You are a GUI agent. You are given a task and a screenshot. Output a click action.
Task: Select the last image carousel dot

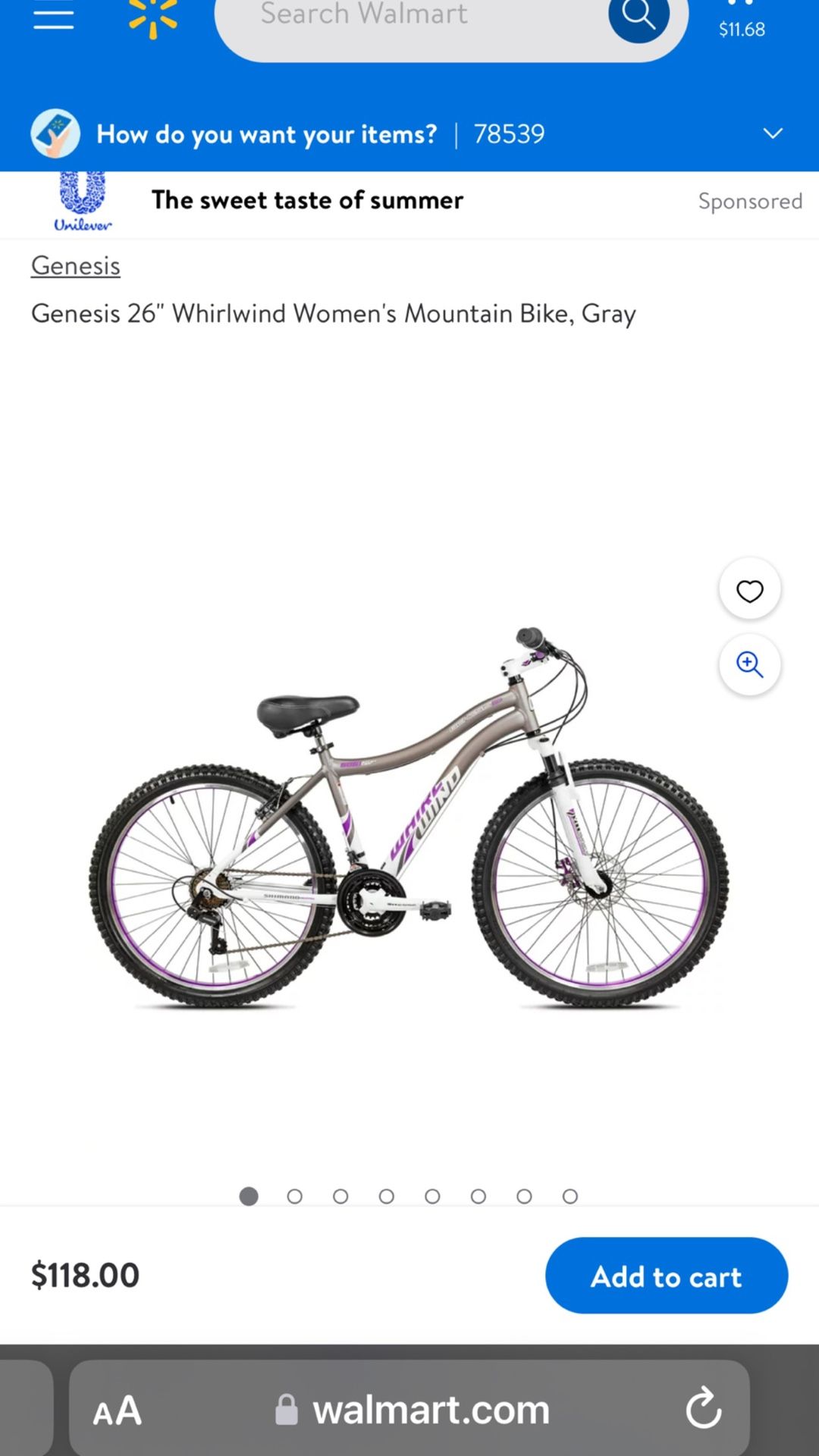point(570,1197)
